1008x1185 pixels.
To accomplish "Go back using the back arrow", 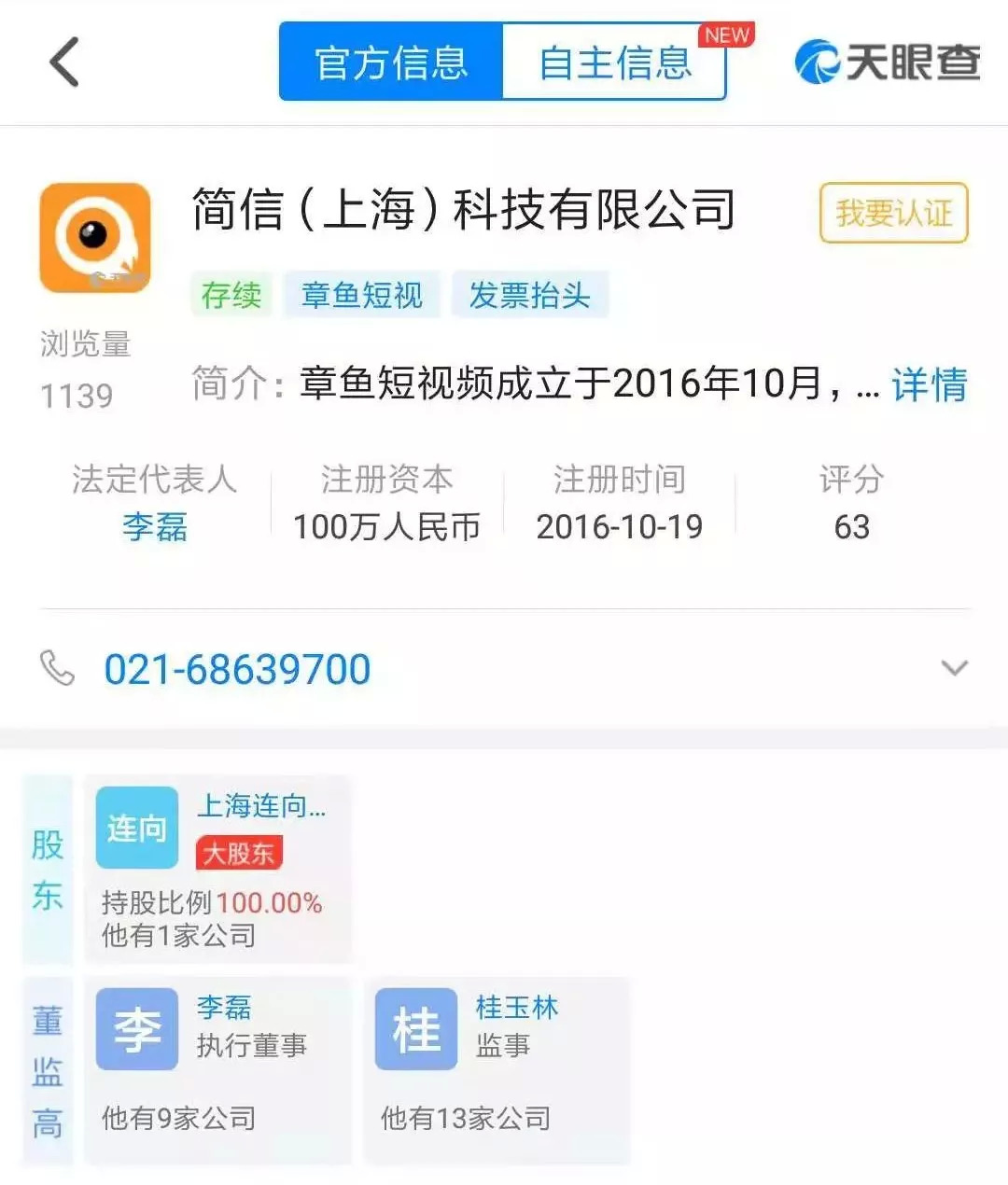I will pyautogui.click(x=63, y=63).
